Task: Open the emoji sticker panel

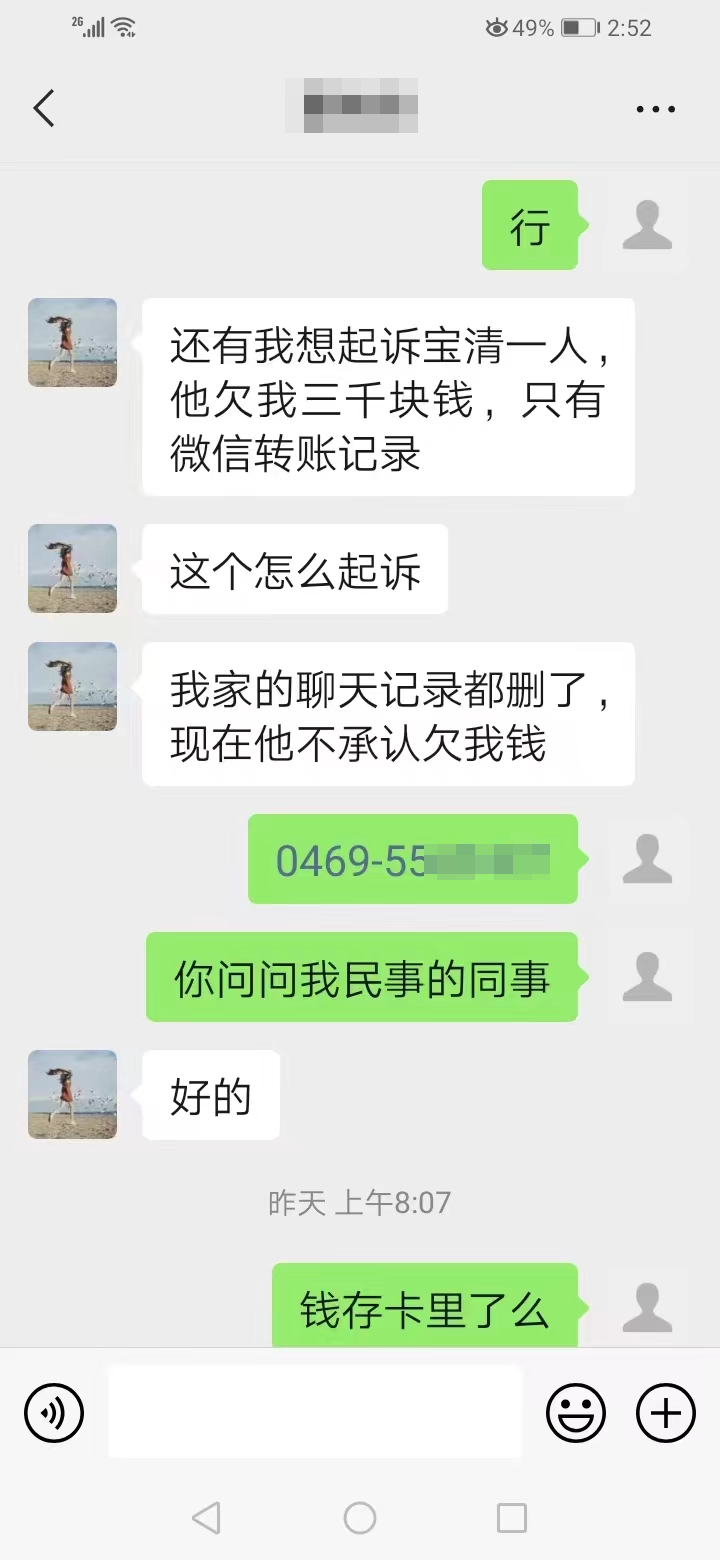Action: pyautogui.click(x=576, y=1413)
